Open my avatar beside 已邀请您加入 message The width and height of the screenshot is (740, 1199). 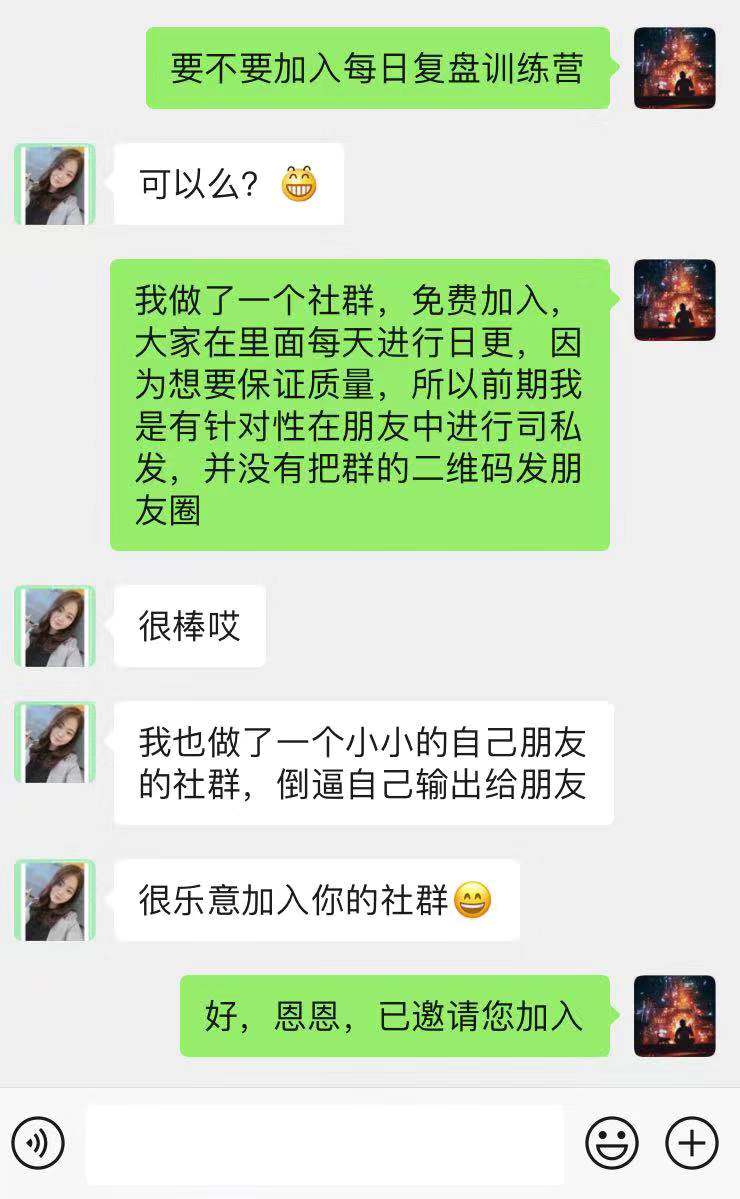[675, 1016]
